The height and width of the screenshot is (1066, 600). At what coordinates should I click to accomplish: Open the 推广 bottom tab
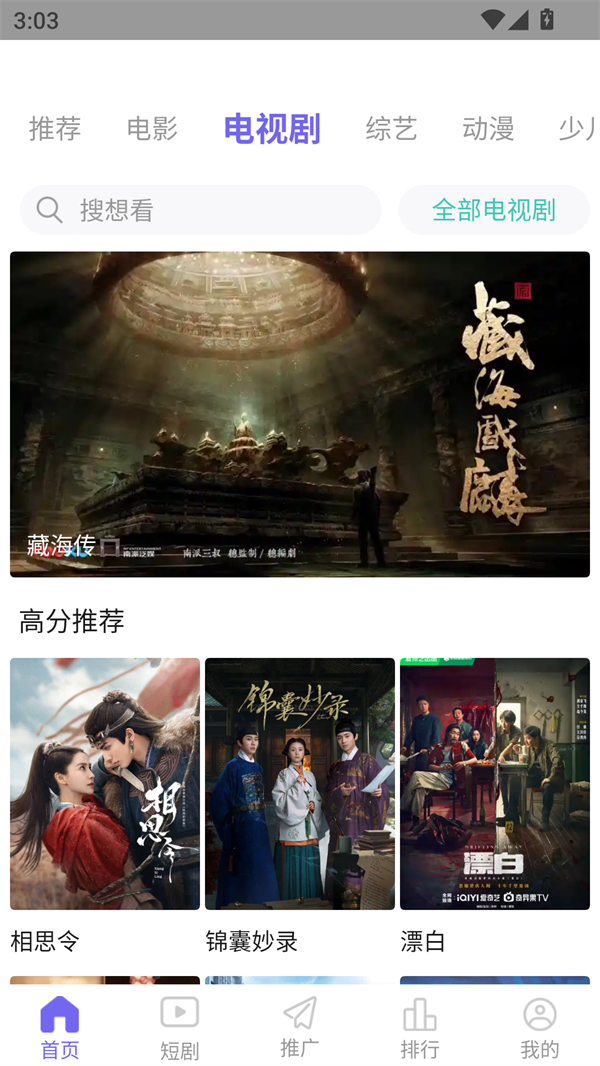point(300,1027)
